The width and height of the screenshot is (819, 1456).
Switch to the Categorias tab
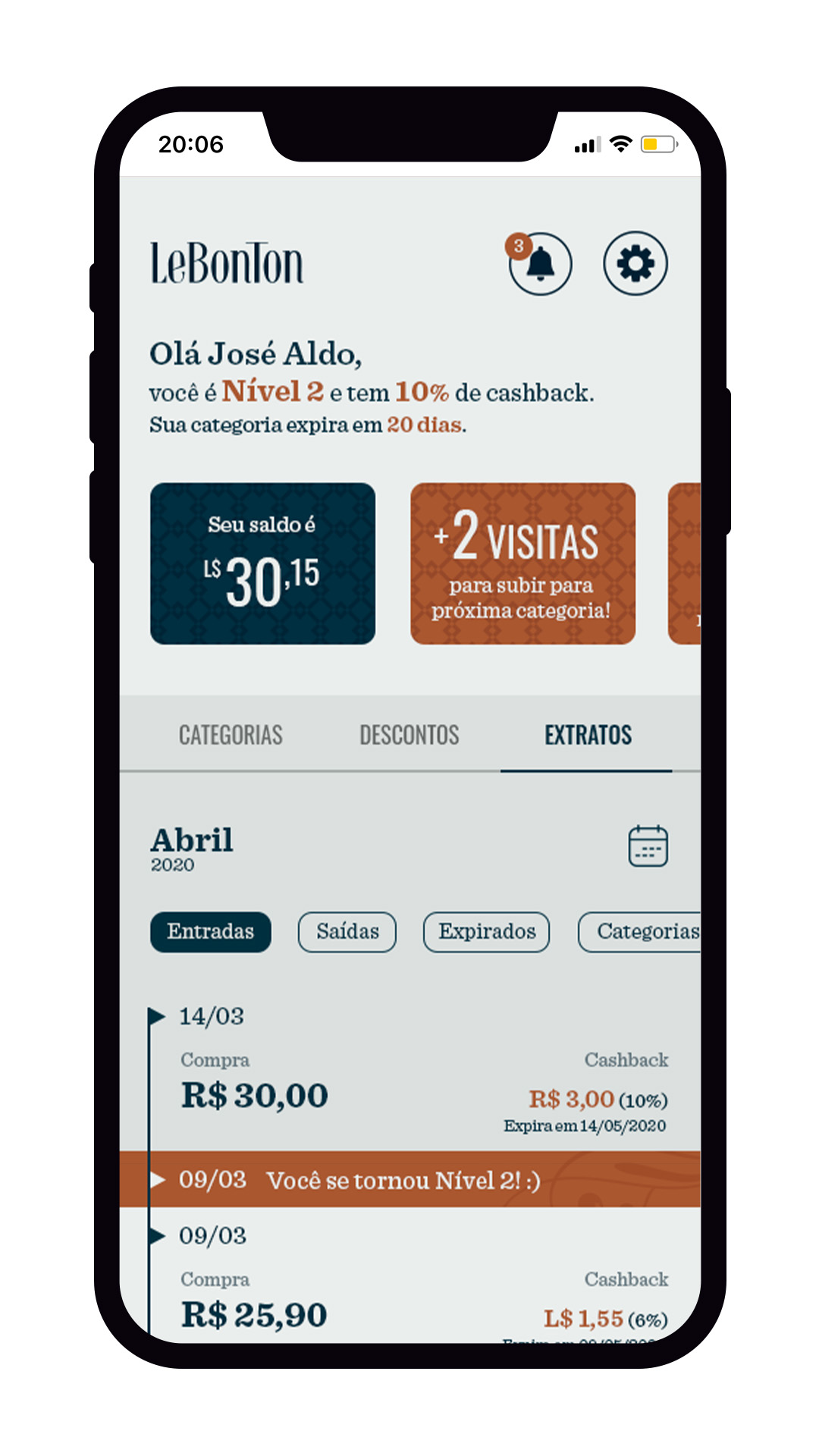(231, 735)
